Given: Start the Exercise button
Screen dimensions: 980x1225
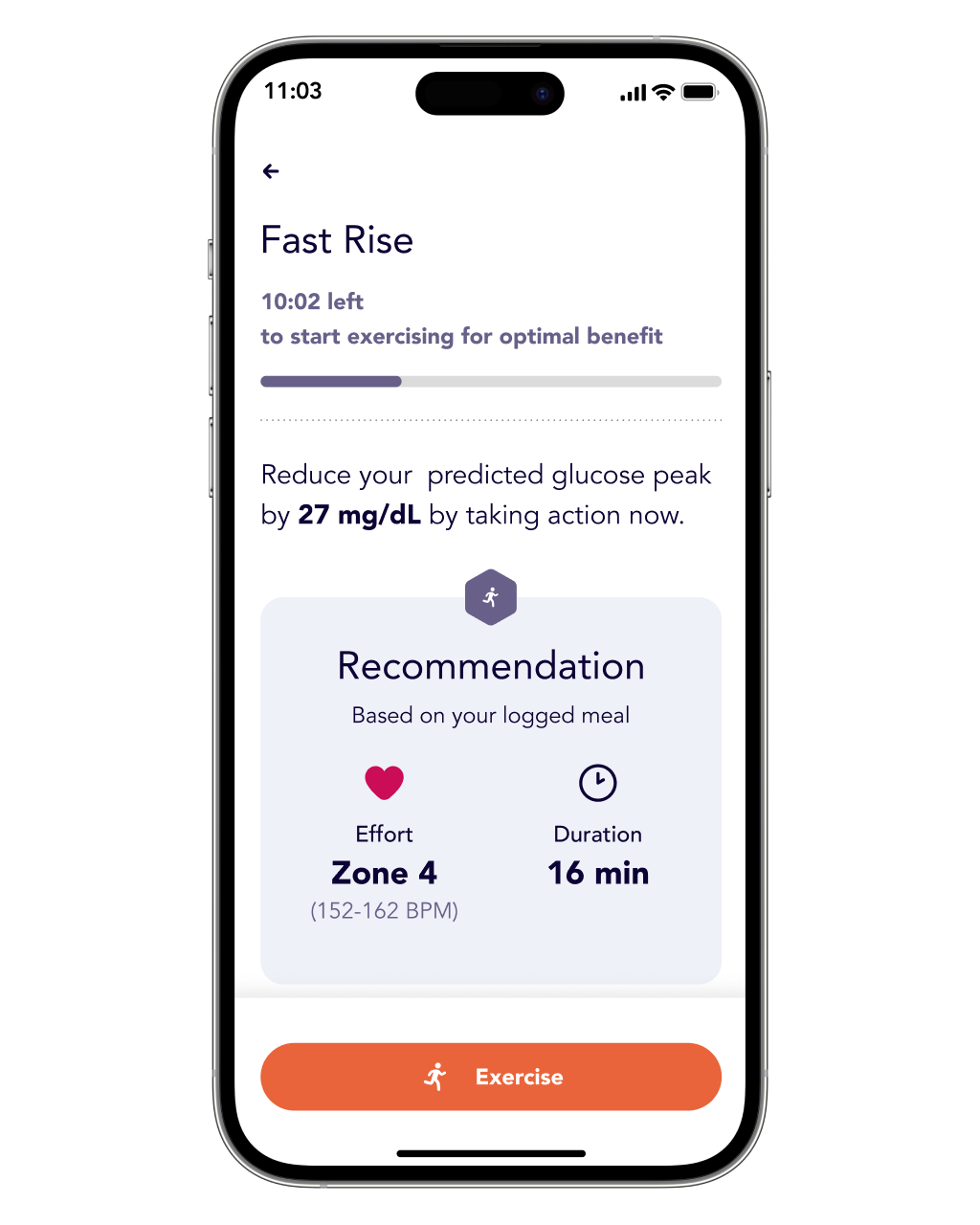Looking at the screenshot, I should (x=490, y=1077).
